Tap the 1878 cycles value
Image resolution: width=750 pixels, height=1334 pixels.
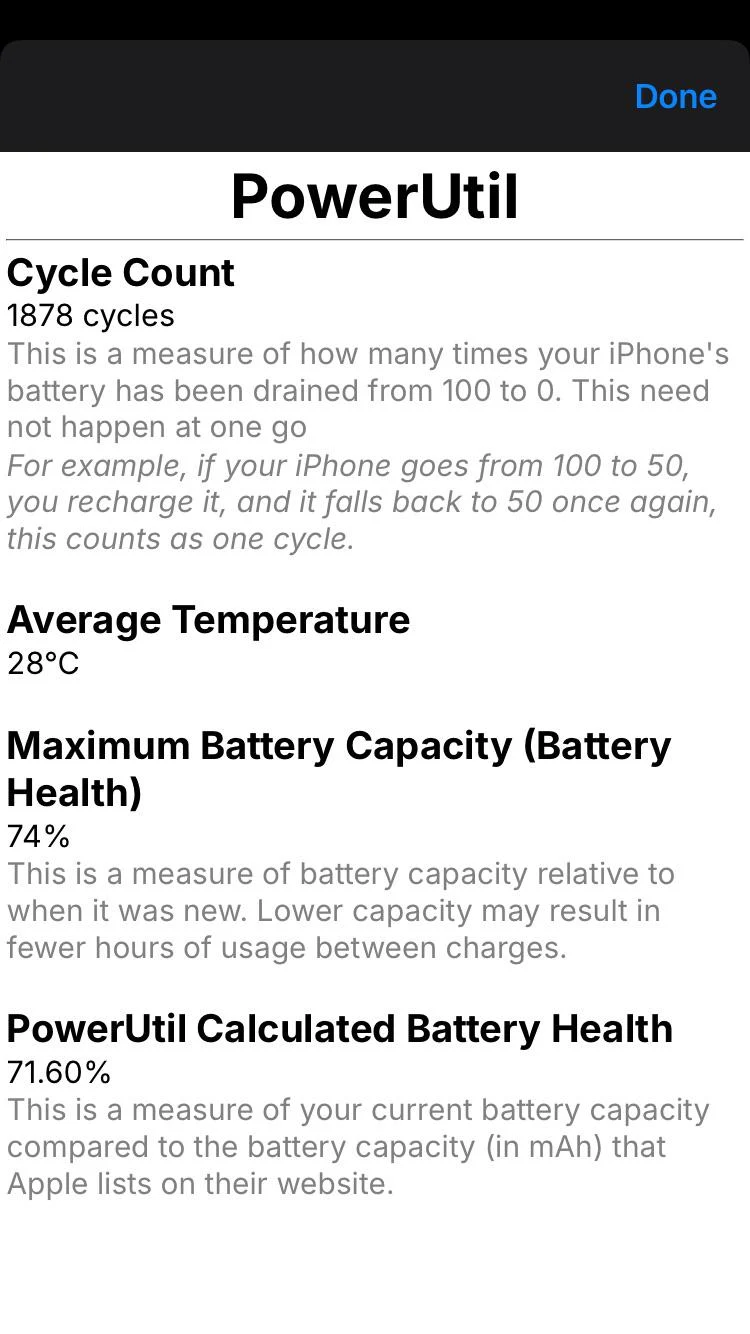coord(90,315)
